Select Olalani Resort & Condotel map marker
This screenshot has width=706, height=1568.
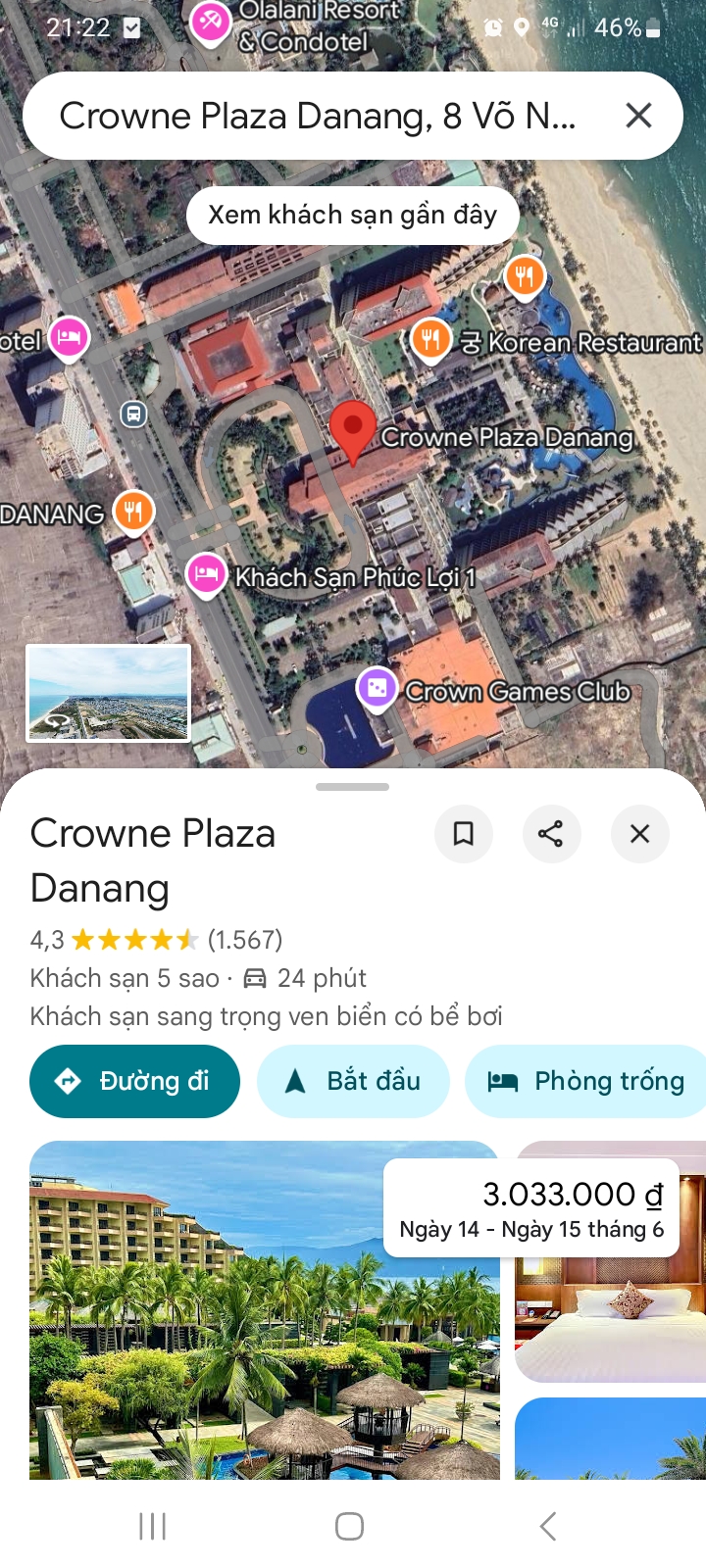point(210,24)
